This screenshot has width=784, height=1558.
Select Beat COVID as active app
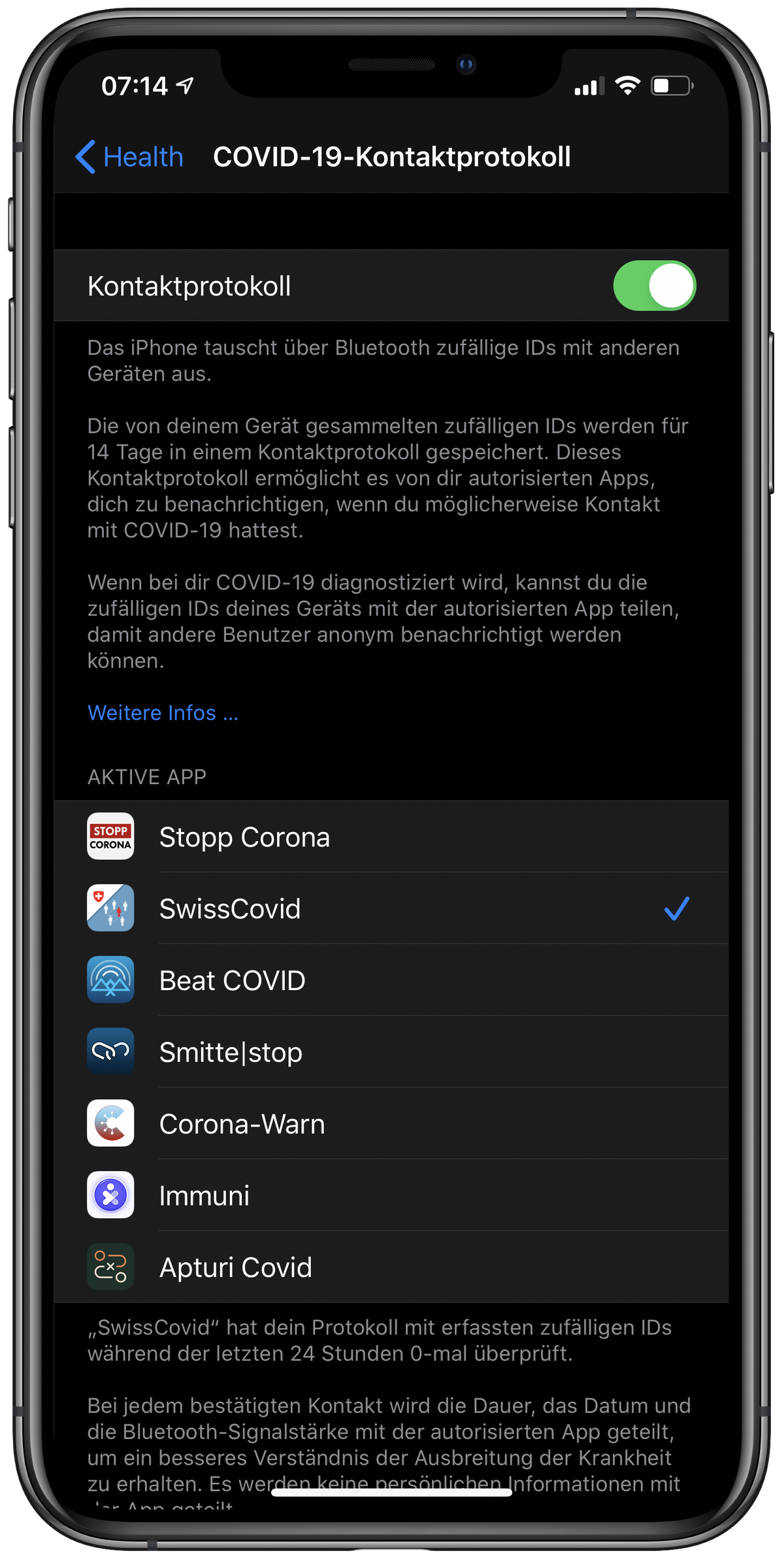coord(391,980)
